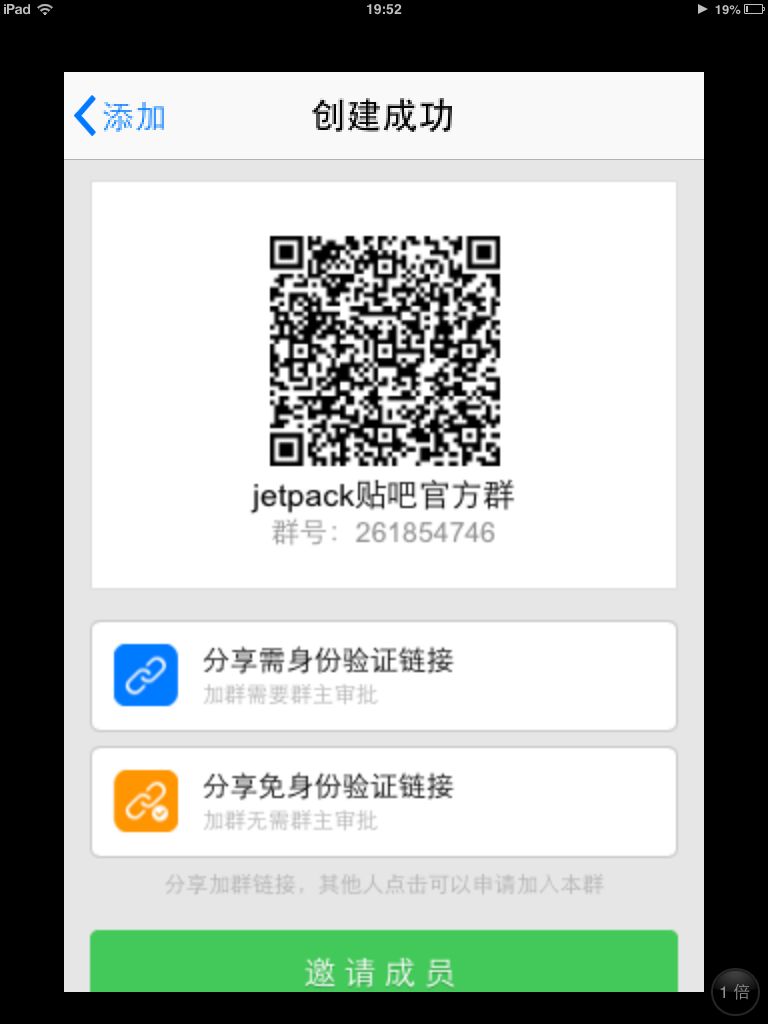Image resolution: width=768 pixels, height=1024 pixels.
Task: Open 分享需身份验证链接 option
Action: coord(384,676)
